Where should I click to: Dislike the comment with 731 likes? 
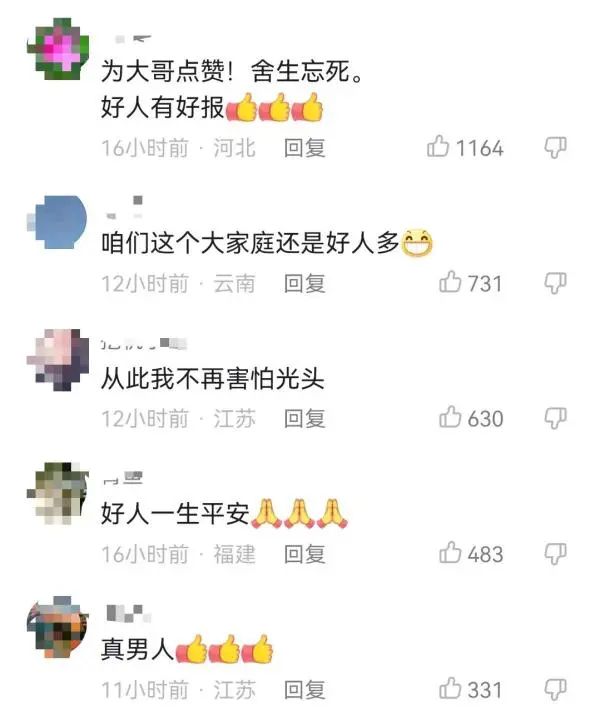(x=555, y=283)
